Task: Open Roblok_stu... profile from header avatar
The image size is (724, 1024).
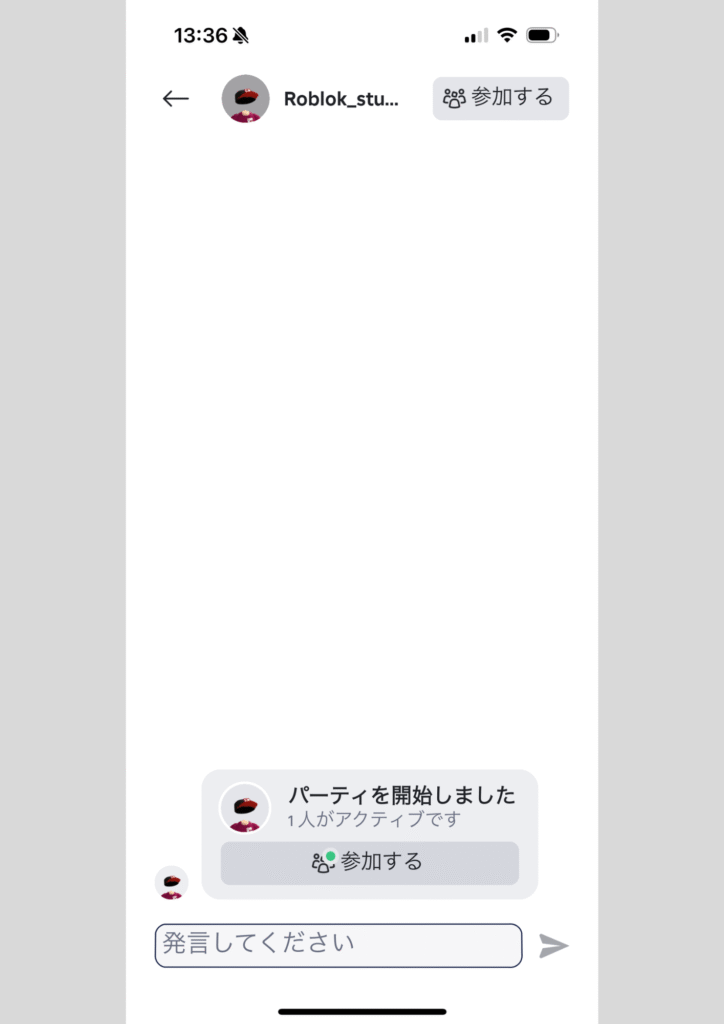Action: [245, 98]
